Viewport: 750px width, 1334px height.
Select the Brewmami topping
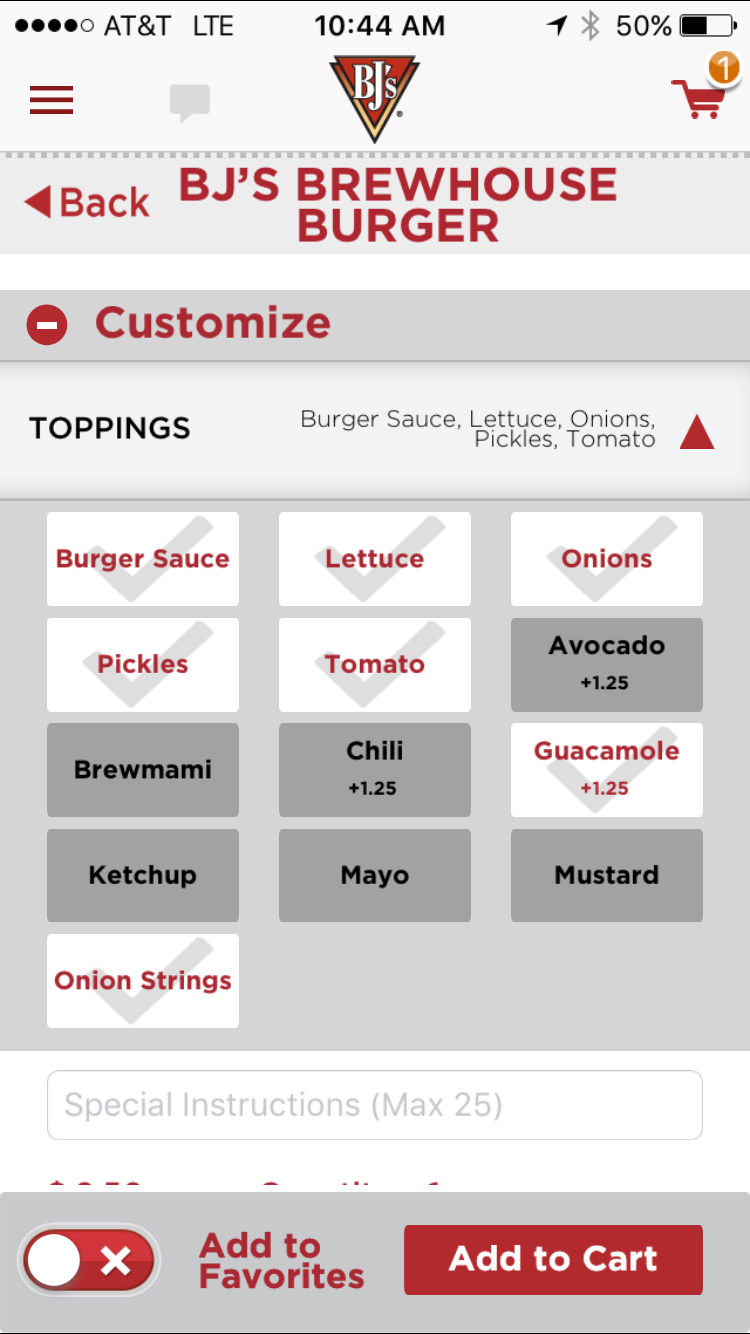(x=143, y=770)
